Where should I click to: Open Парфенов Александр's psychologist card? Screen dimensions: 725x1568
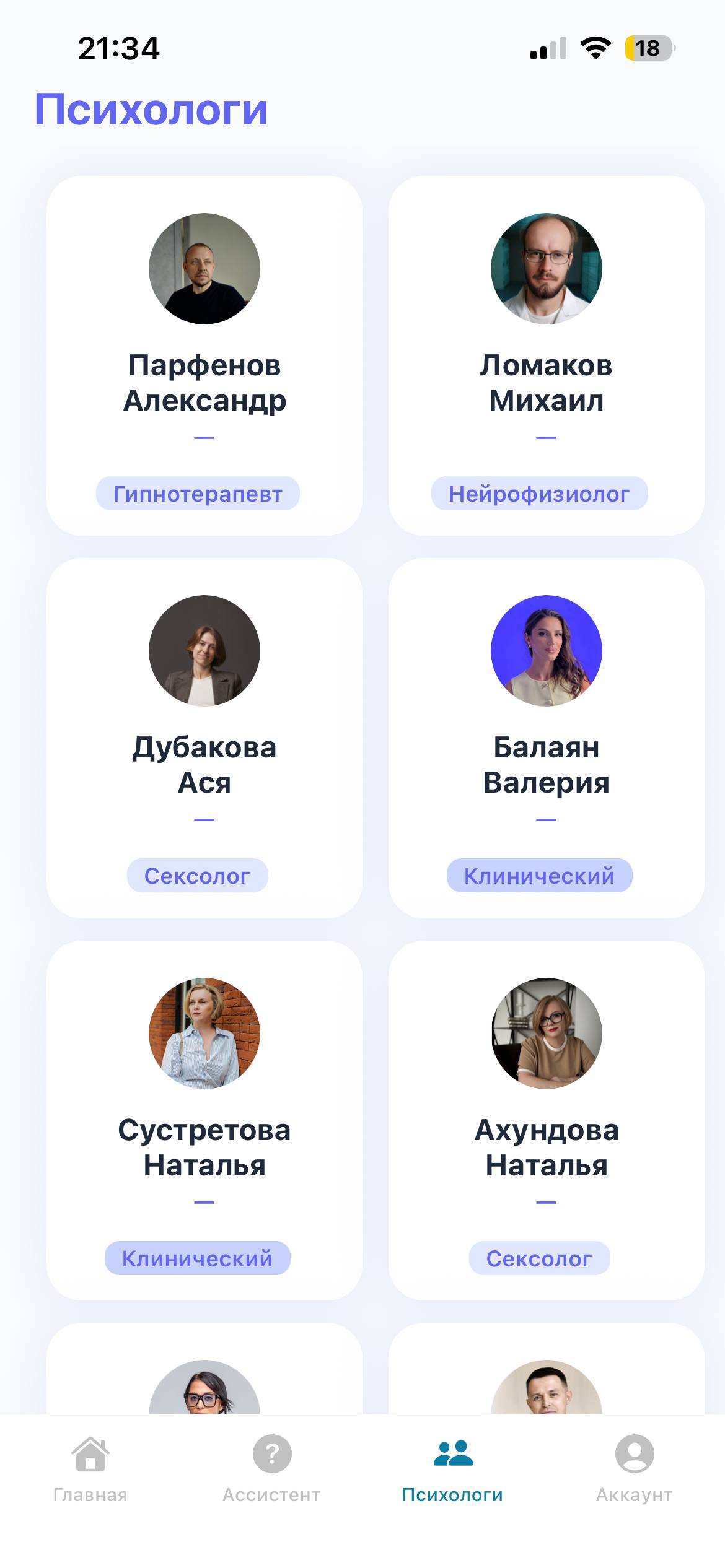pyautogui.click(x=204, y=355)
